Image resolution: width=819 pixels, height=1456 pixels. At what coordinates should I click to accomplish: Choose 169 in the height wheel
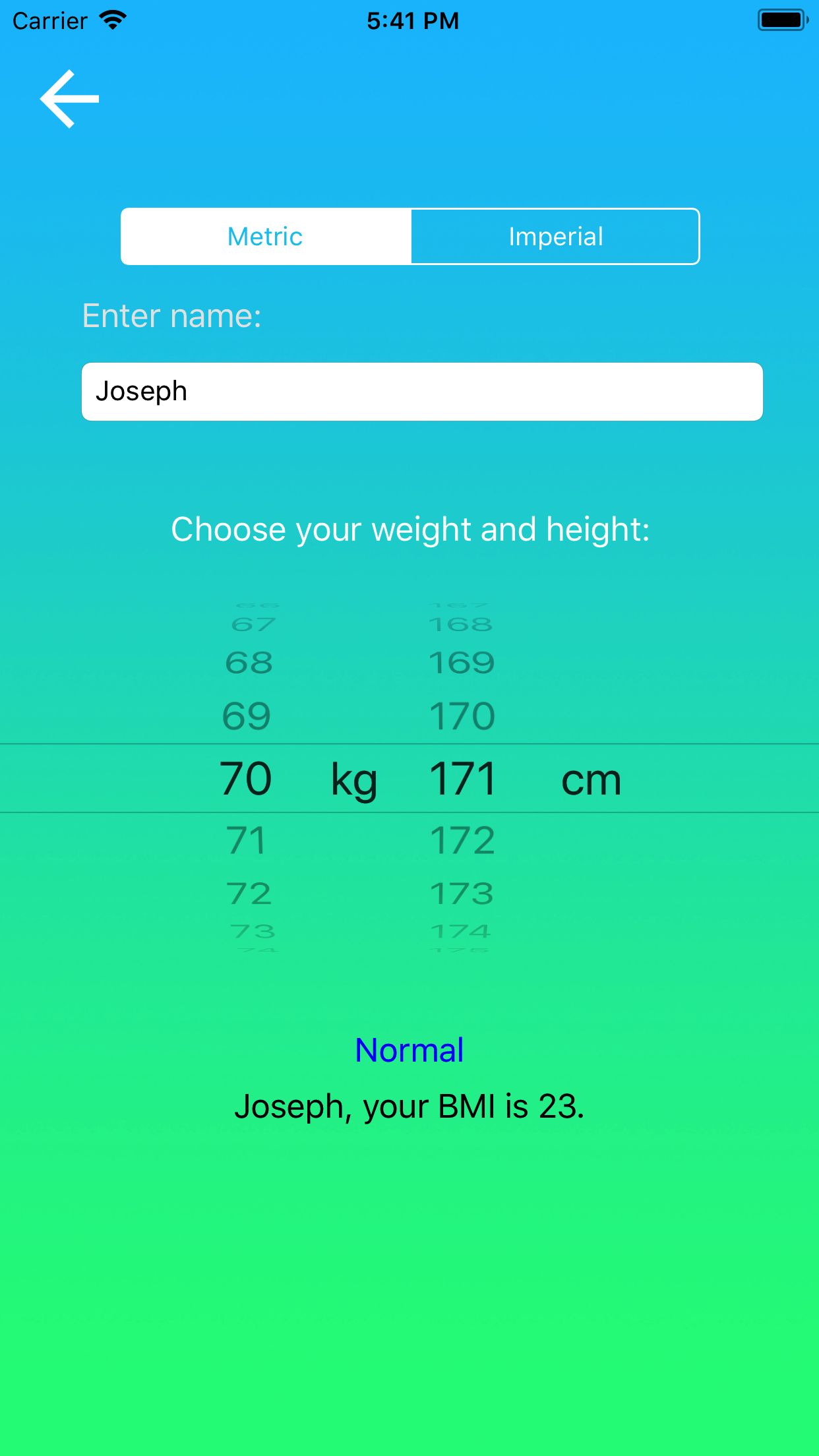(x=462, y=663)
